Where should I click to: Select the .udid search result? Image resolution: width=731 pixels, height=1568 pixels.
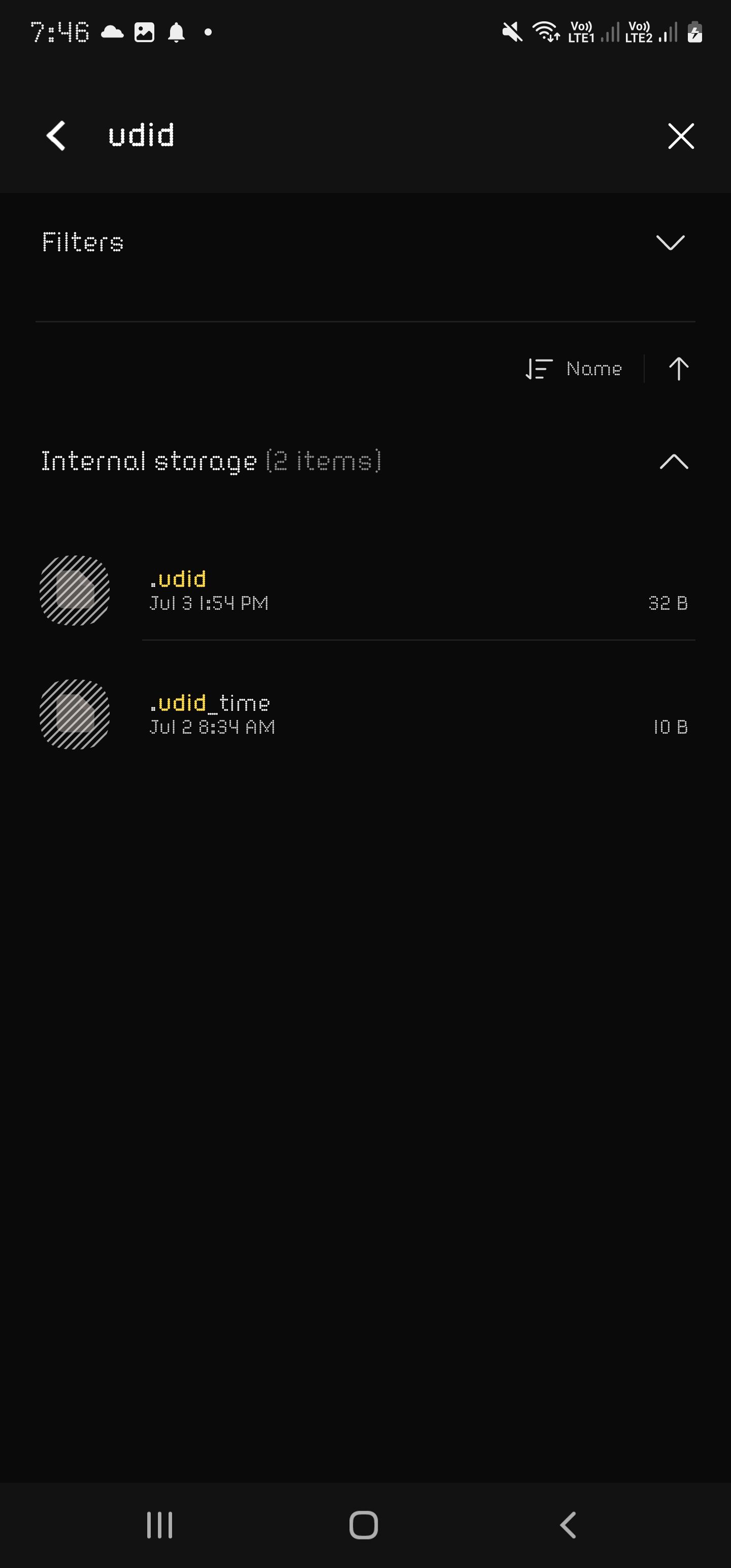pos(365,591)
